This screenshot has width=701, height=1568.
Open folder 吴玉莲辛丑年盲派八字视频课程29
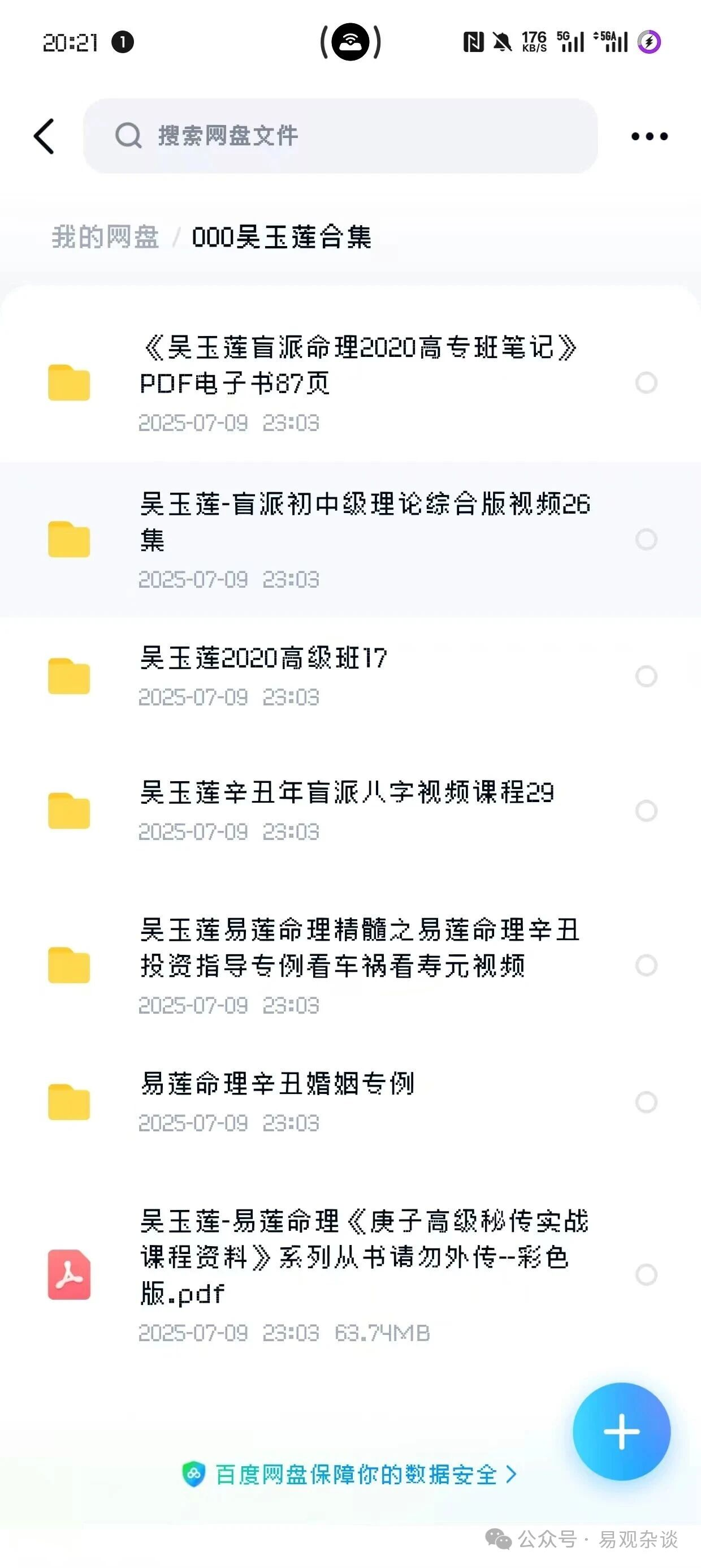(x=347, y=809)
